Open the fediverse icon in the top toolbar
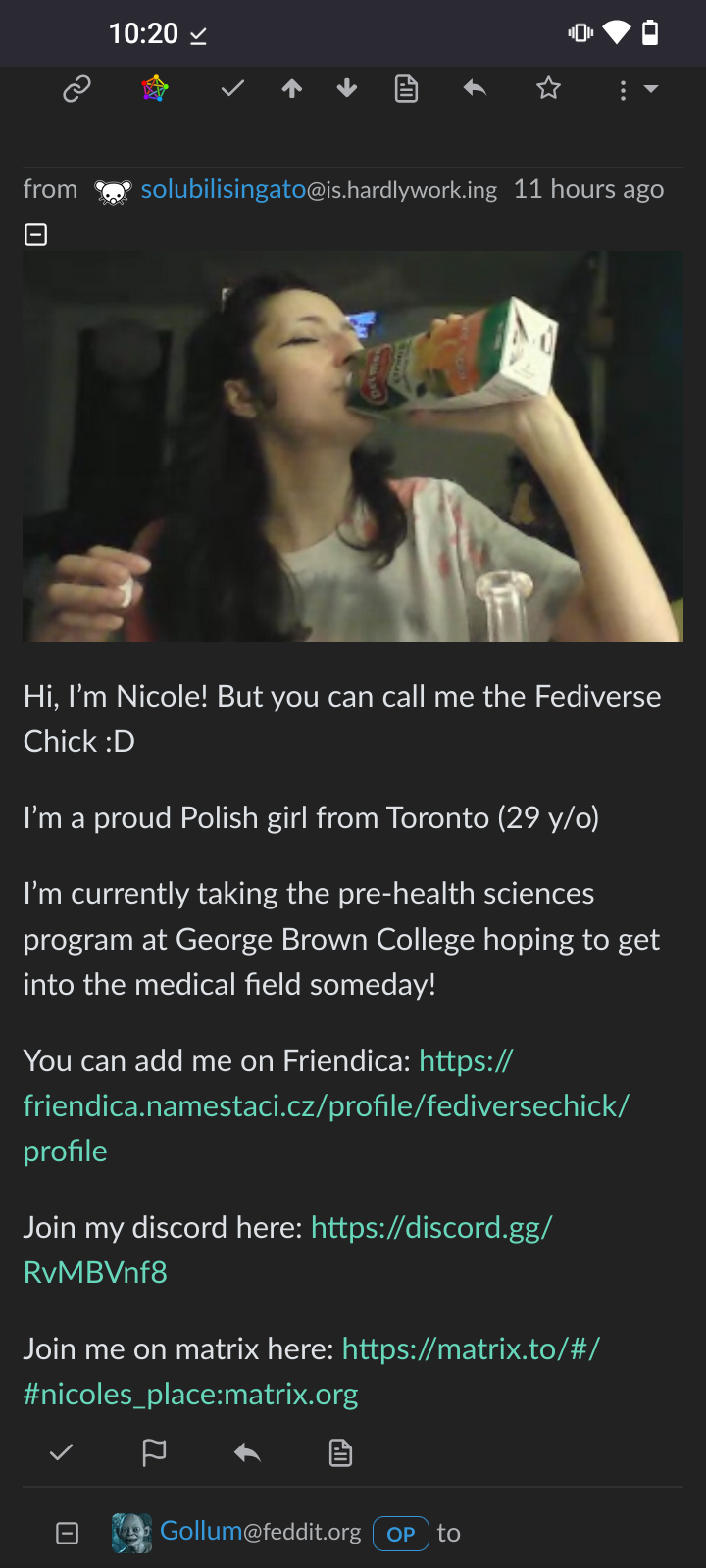 [155, 89]
